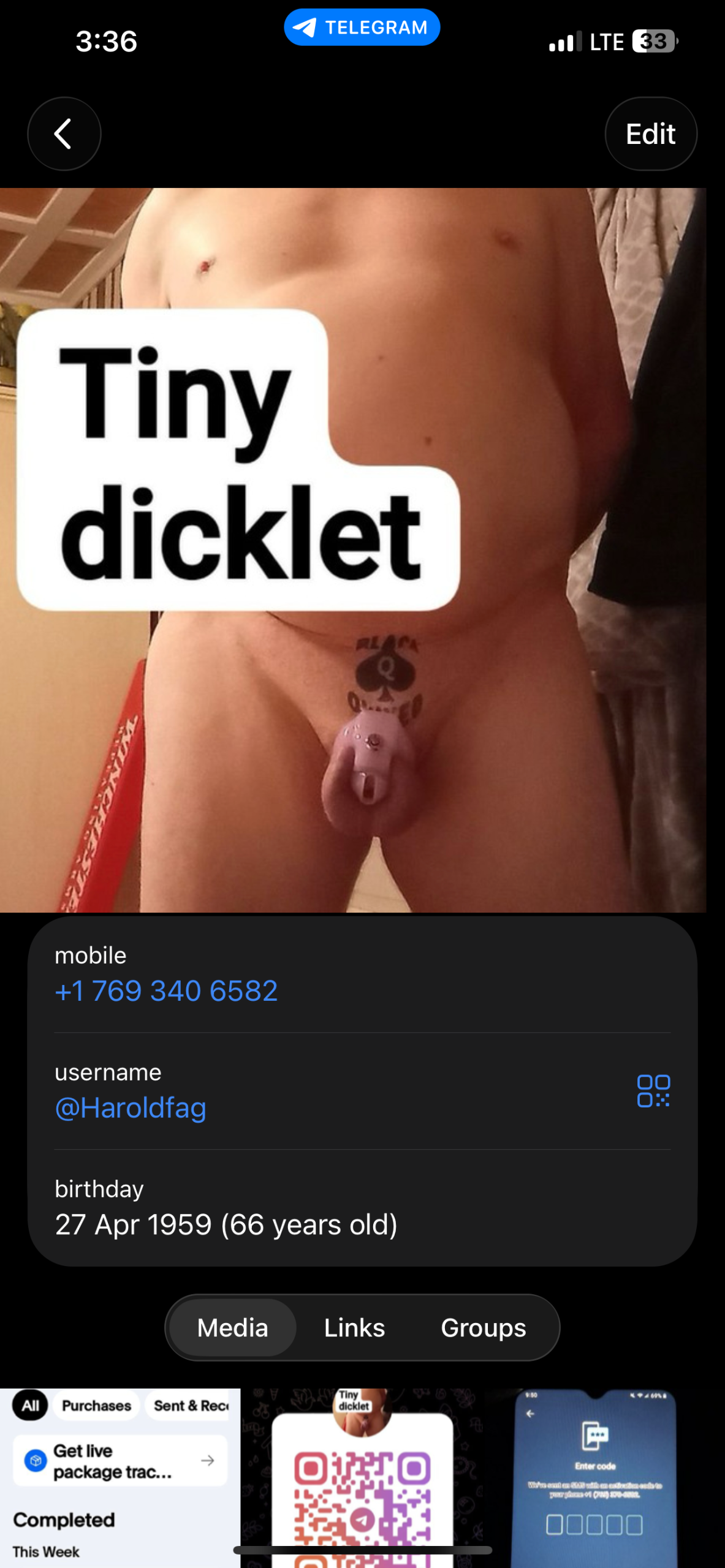Image resolution: width=725 pixels, height=1568 pixels.
Task: Show the username QR code icon
Action: point(653,1091)
